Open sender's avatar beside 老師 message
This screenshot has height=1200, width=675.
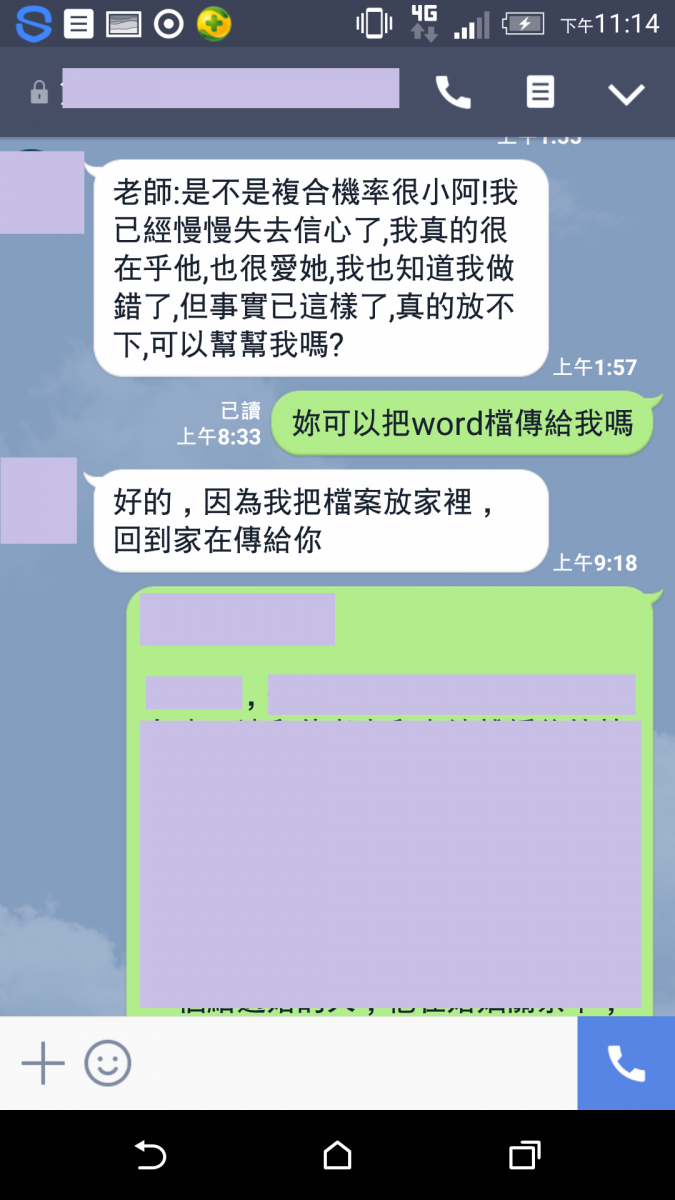[41, 192]
